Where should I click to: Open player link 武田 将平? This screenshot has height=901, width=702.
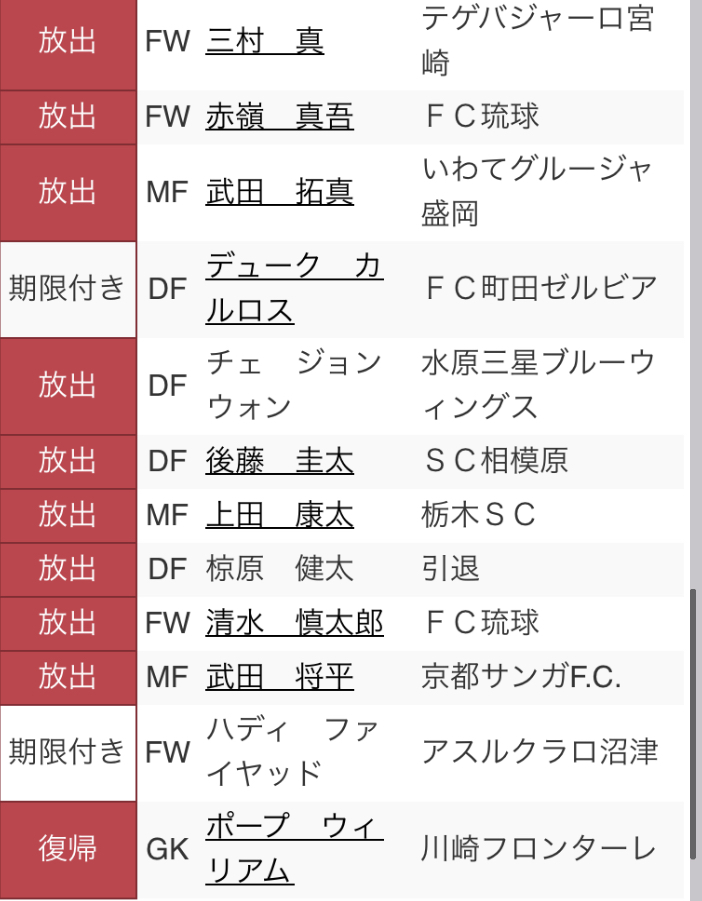[x=279, y=677]
